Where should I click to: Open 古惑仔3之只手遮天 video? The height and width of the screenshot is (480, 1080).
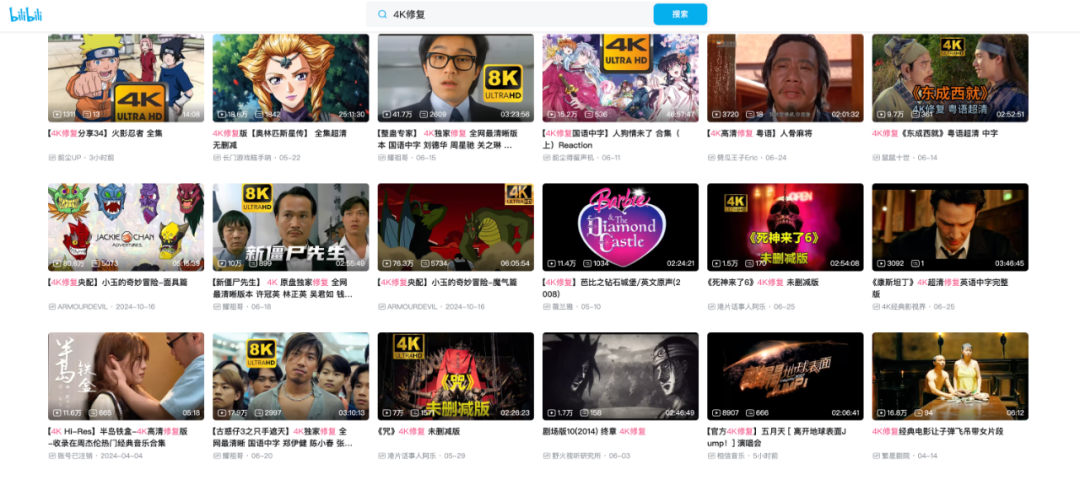[290, 376]
